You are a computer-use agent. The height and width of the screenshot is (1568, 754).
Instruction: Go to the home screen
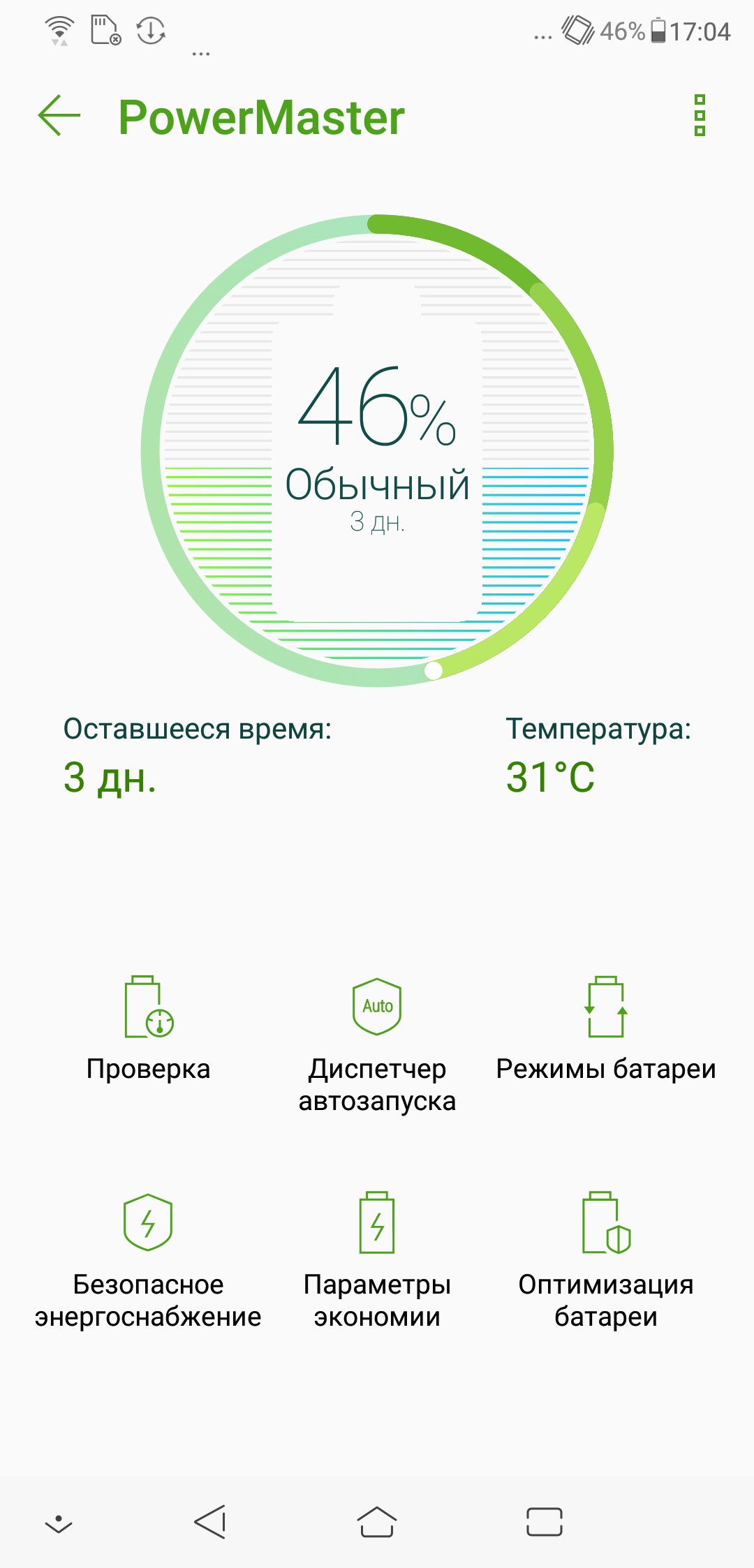(377, 1522)
